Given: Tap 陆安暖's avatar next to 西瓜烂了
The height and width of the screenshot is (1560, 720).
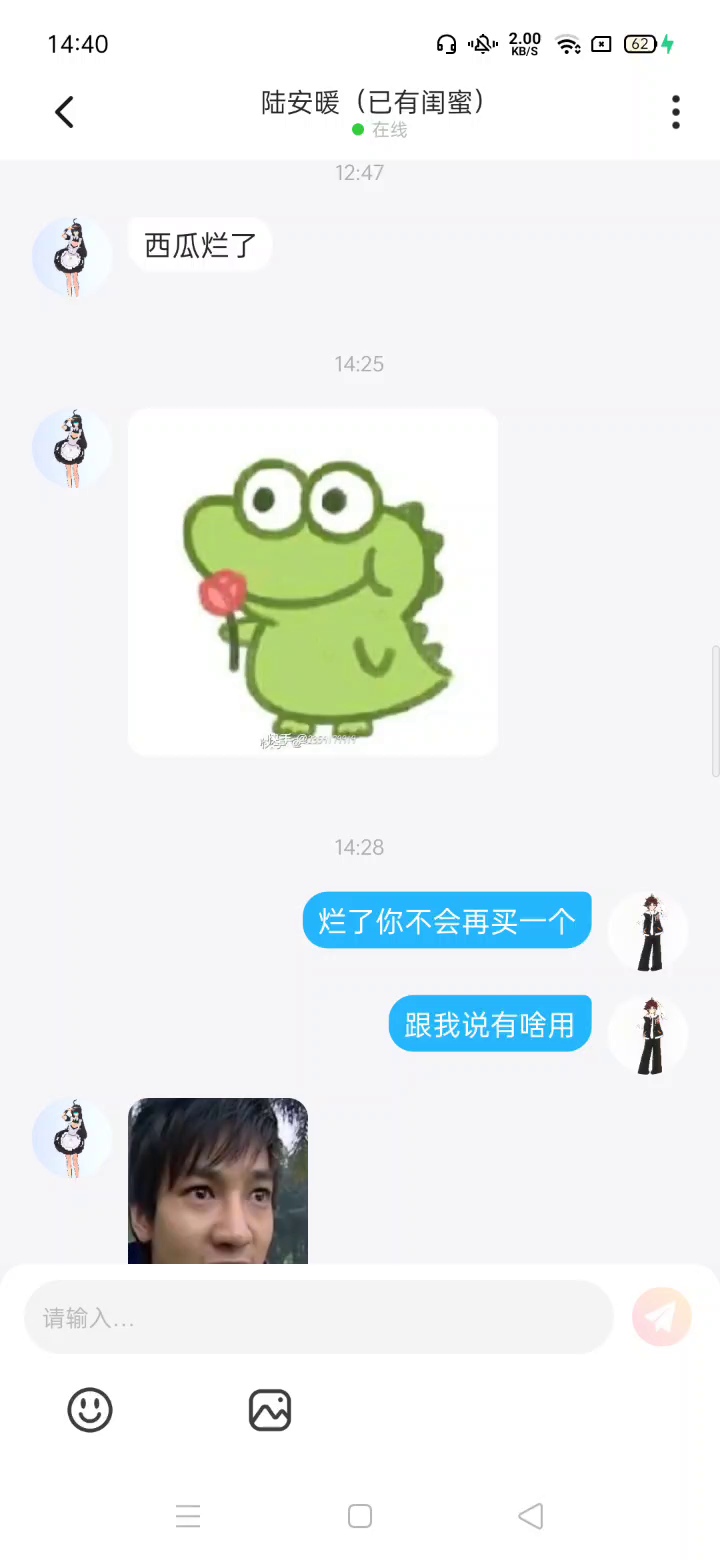Looking at the screenshot, I should (x=72, y=257).
